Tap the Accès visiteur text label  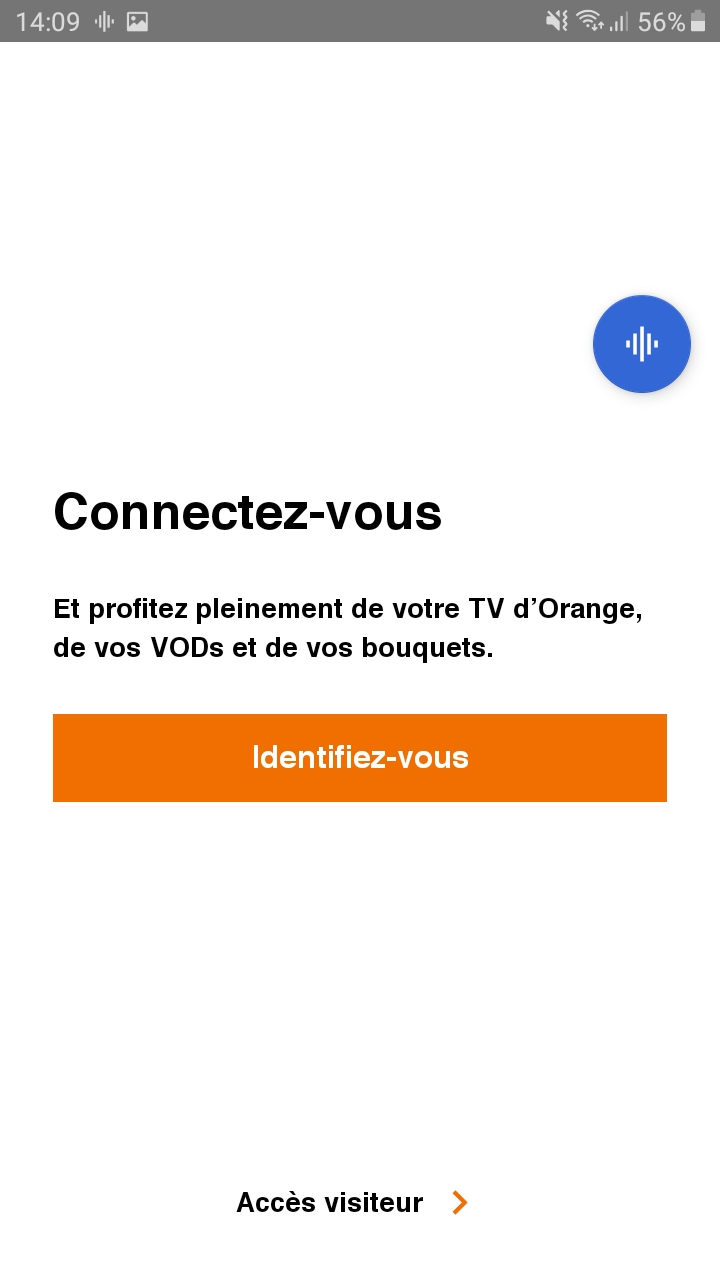(x=330, y=1202)
